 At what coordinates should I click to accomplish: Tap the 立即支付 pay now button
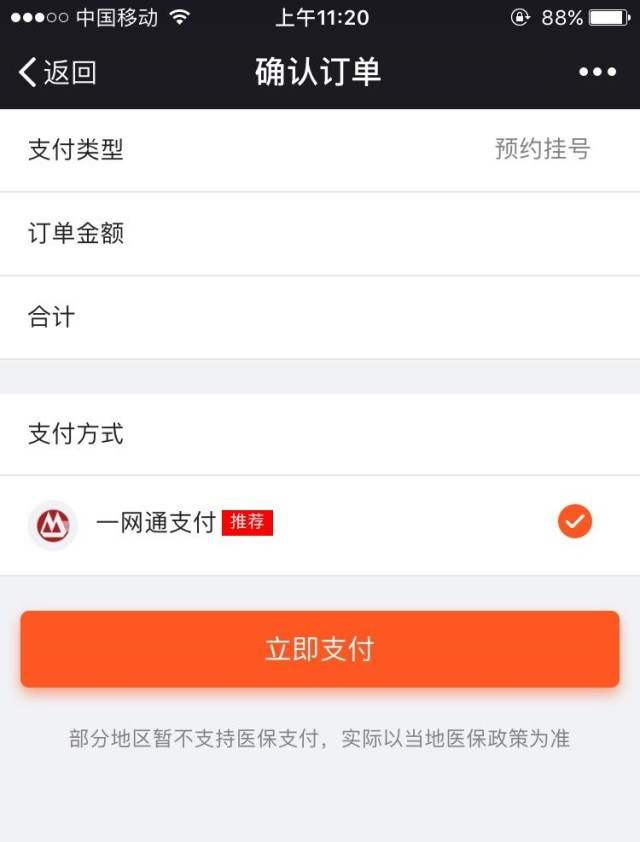click(x=319, y=649)
